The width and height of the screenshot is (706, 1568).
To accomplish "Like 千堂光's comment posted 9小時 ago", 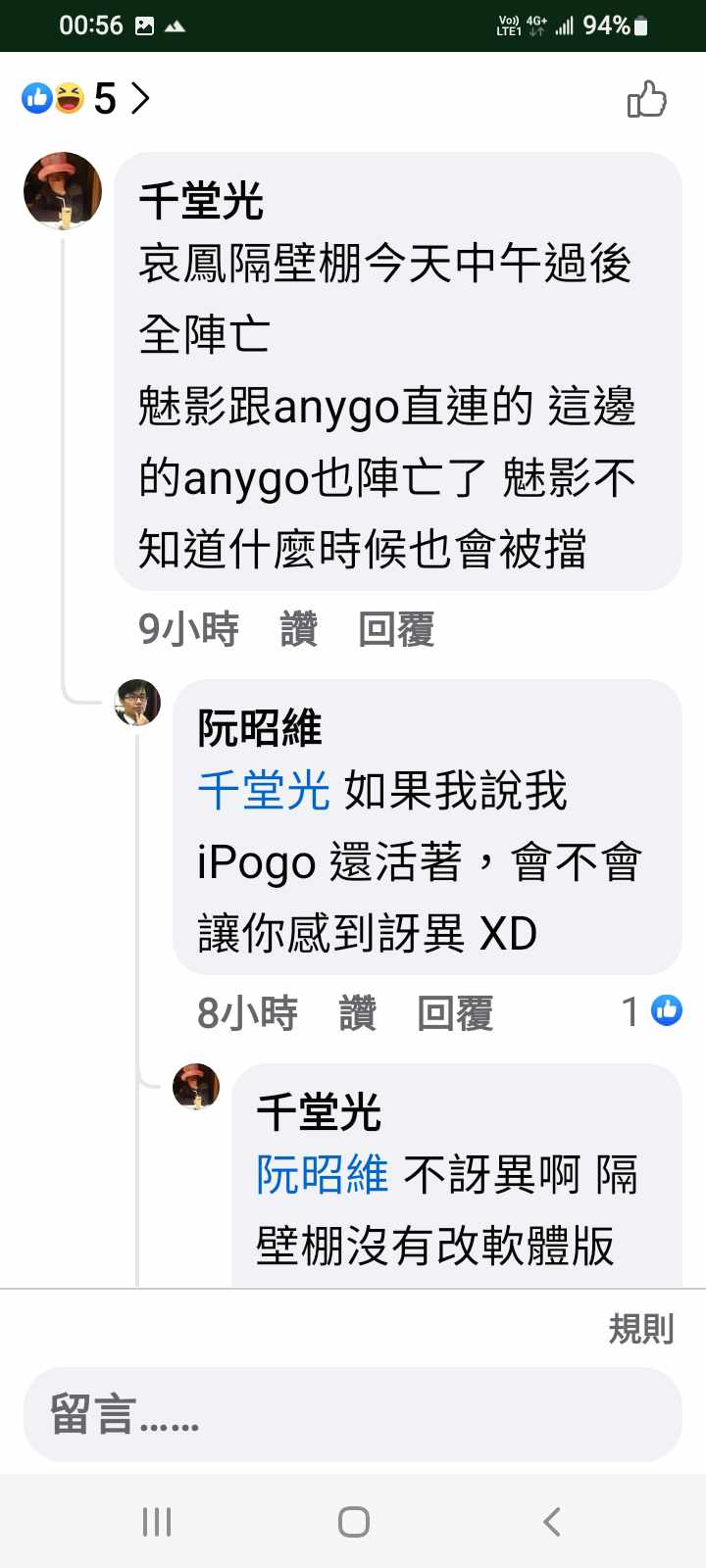I will pyautogui.click(x=298, y=628).
